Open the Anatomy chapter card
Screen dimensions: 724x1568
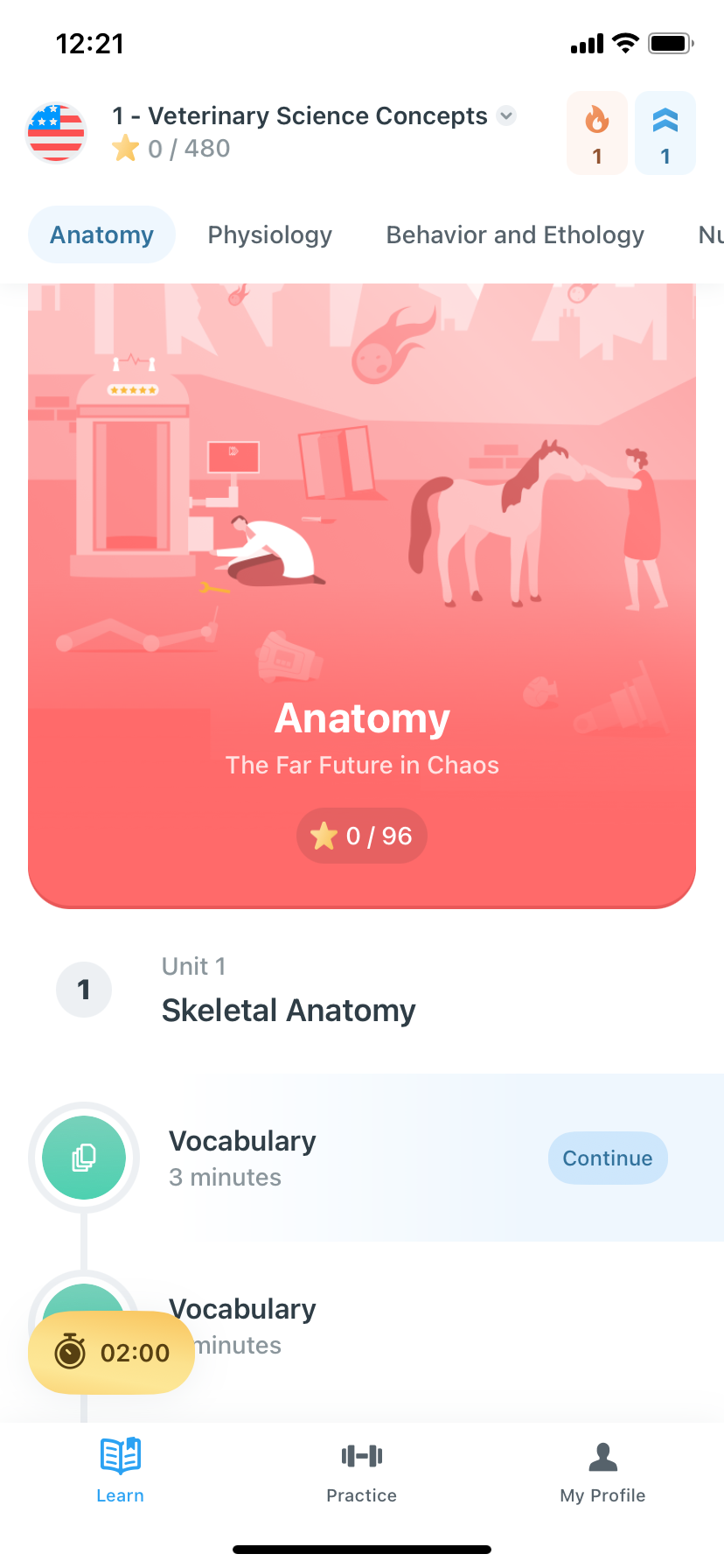click(362, 595)
